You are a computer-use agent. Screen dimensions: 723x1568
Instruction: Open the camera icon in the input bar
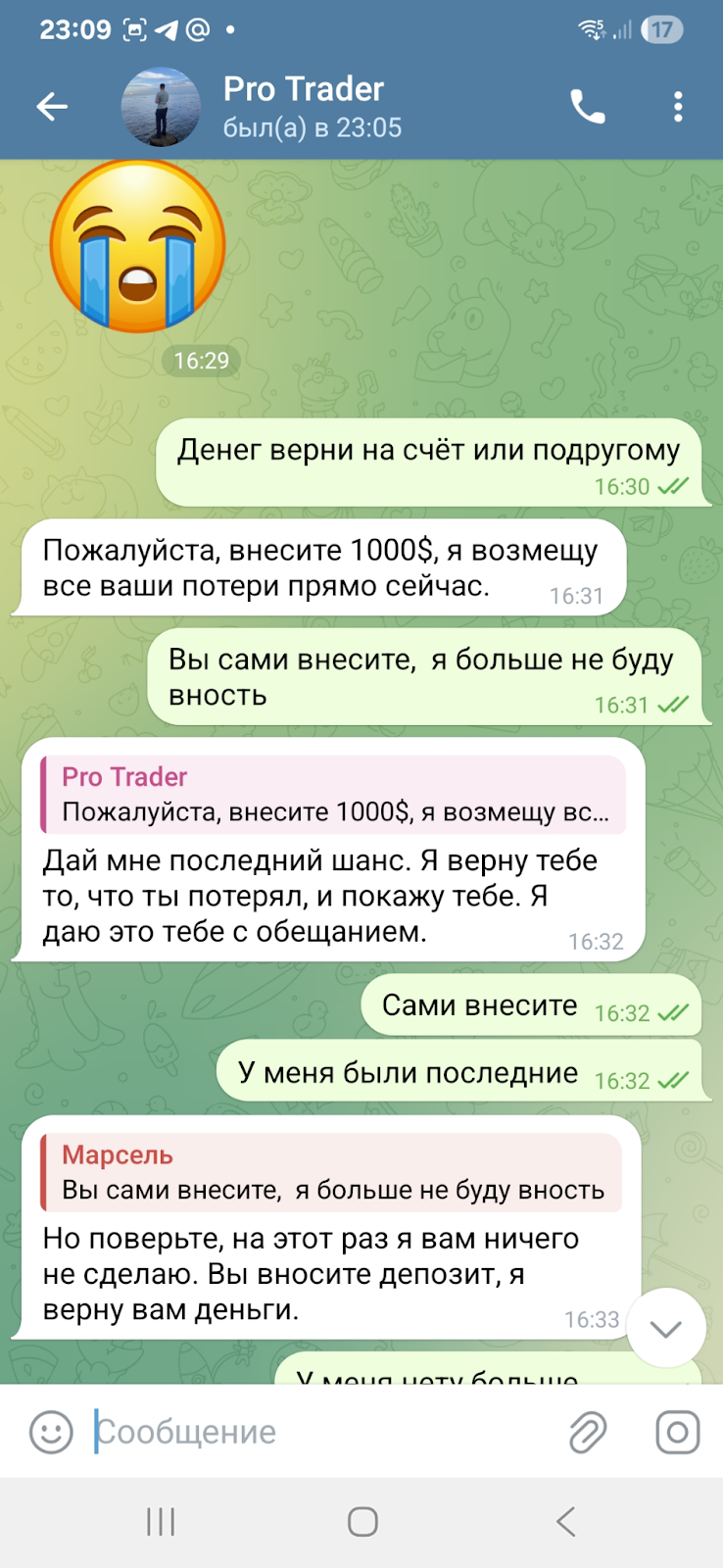click(x=677, y=1432)
